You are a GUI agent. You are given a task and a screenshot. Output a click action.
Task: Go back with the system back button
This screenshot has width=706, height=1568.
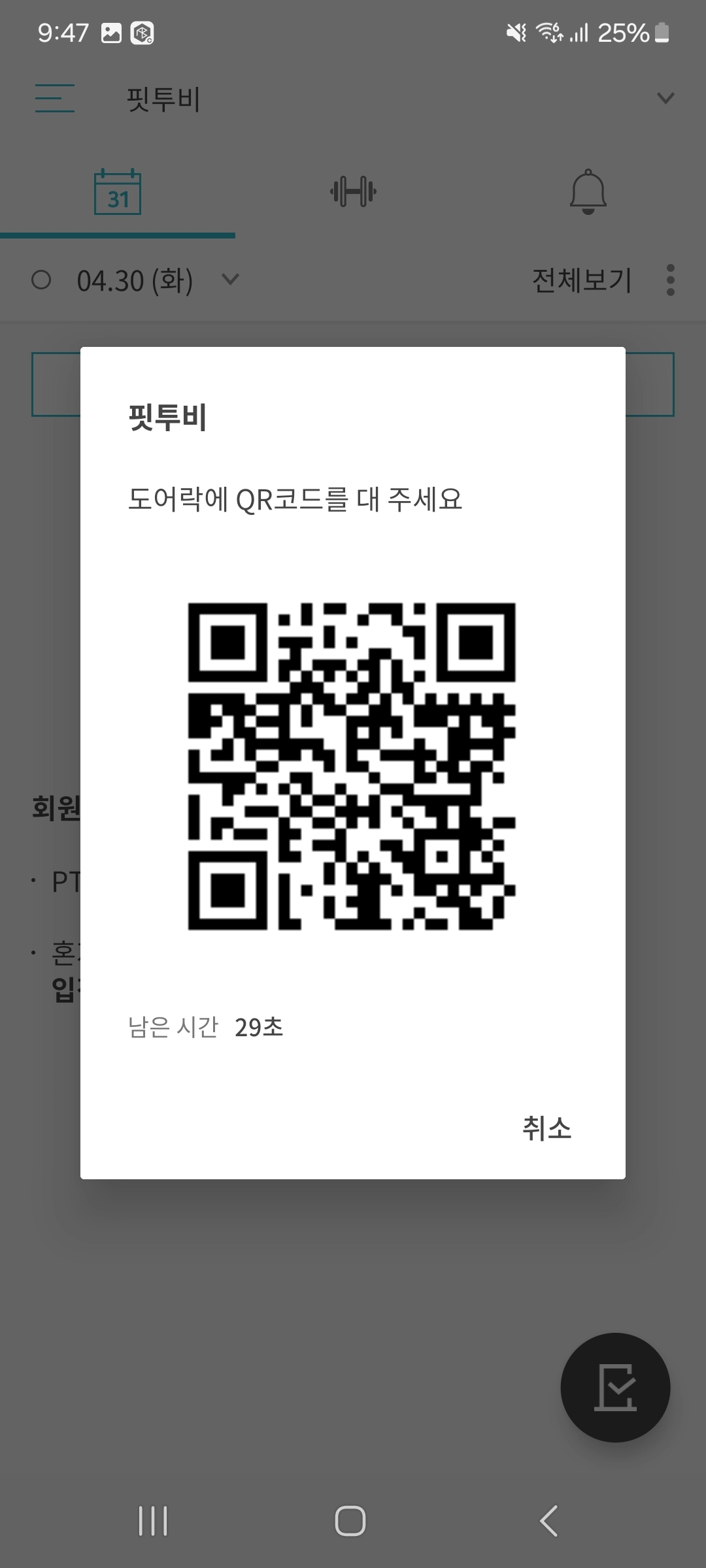point(549,1521)
